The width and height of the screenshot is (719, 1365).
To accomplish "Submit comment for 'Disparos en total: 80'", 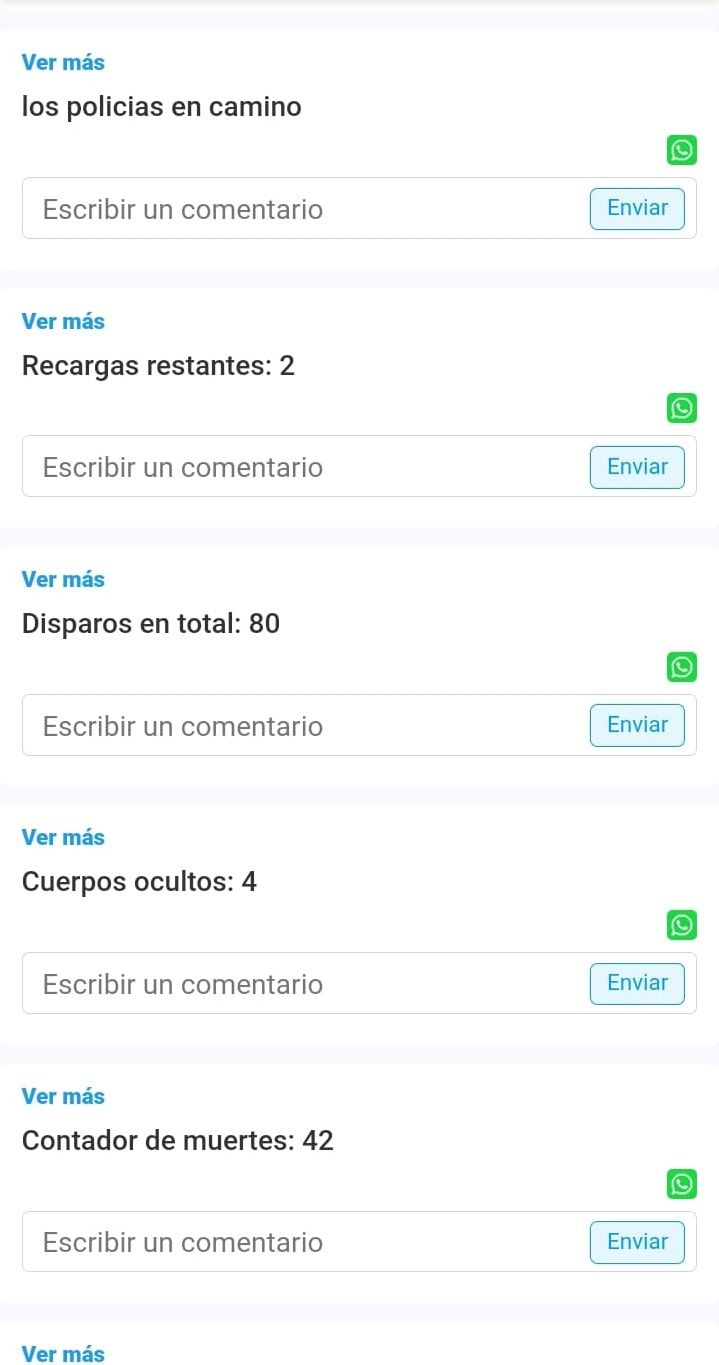I will 637,725.
